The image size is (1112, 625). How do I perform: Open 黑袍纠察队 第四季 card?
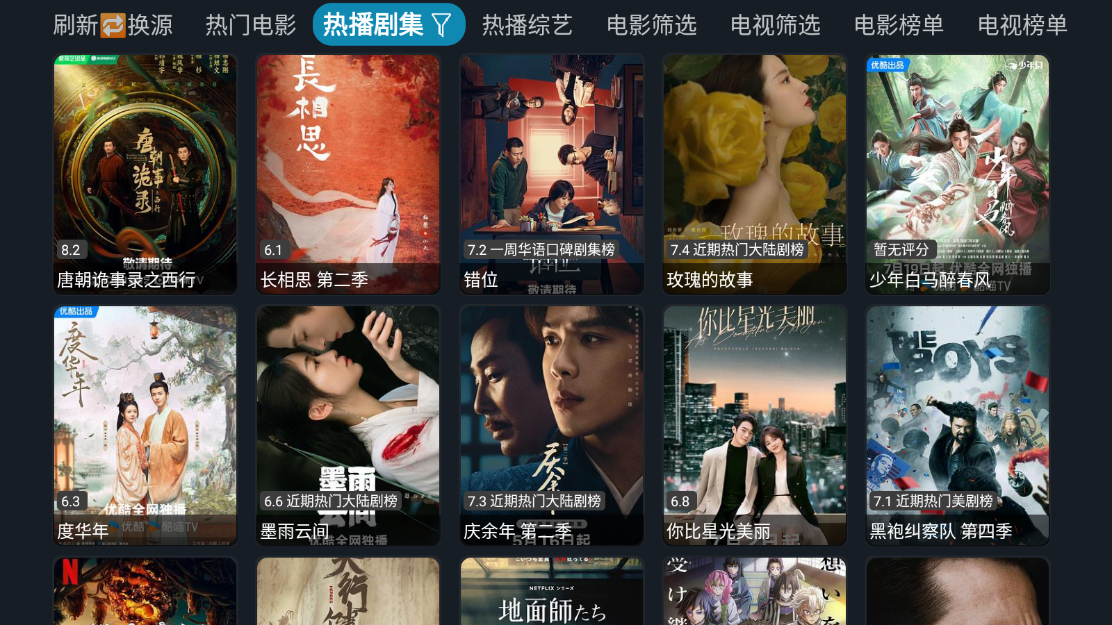click(957, 425)
